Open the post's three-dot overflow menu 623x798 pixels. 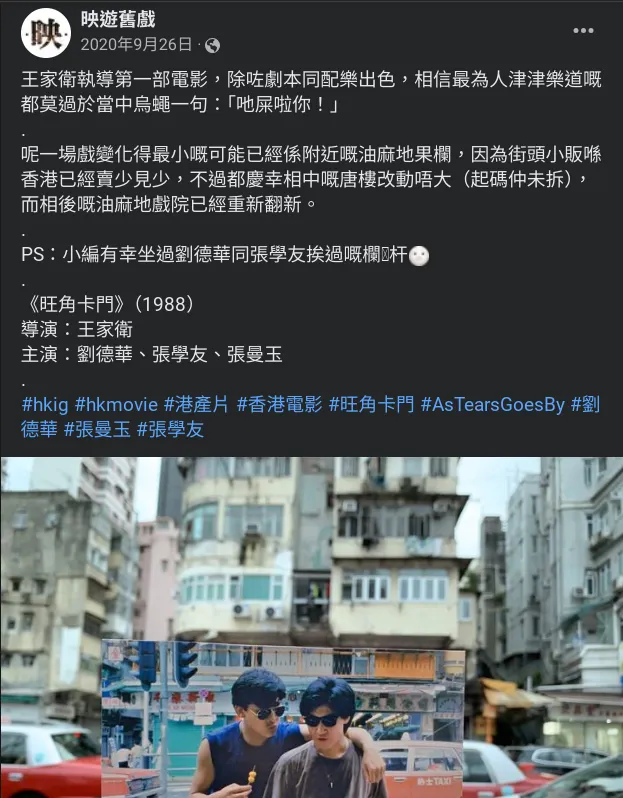point(583,31)
